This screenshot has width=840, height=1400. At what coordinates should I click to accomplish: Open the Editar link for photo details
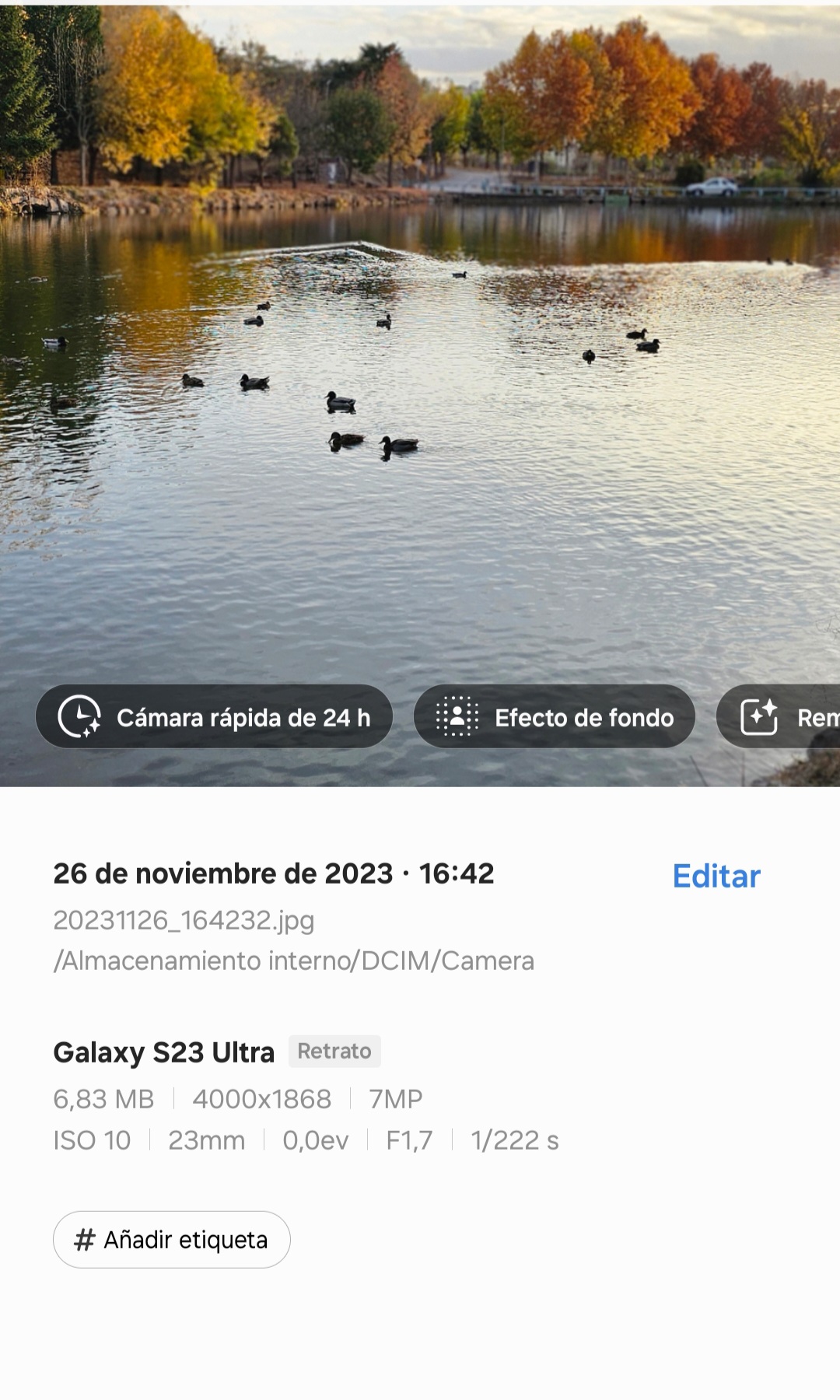click(x=716, y=876)
